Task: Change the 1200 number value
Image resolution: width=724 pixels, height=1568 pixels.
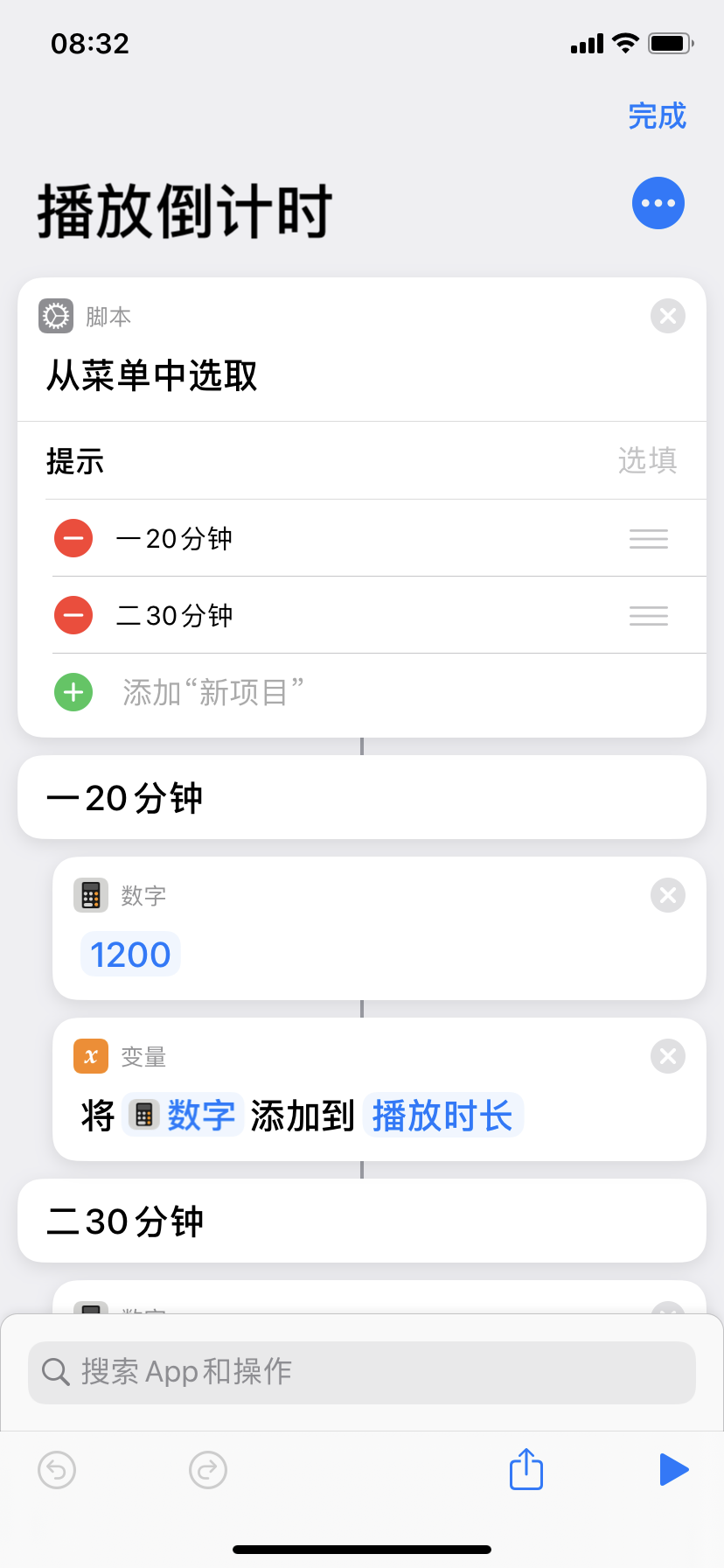Action: tap(130, 955)
